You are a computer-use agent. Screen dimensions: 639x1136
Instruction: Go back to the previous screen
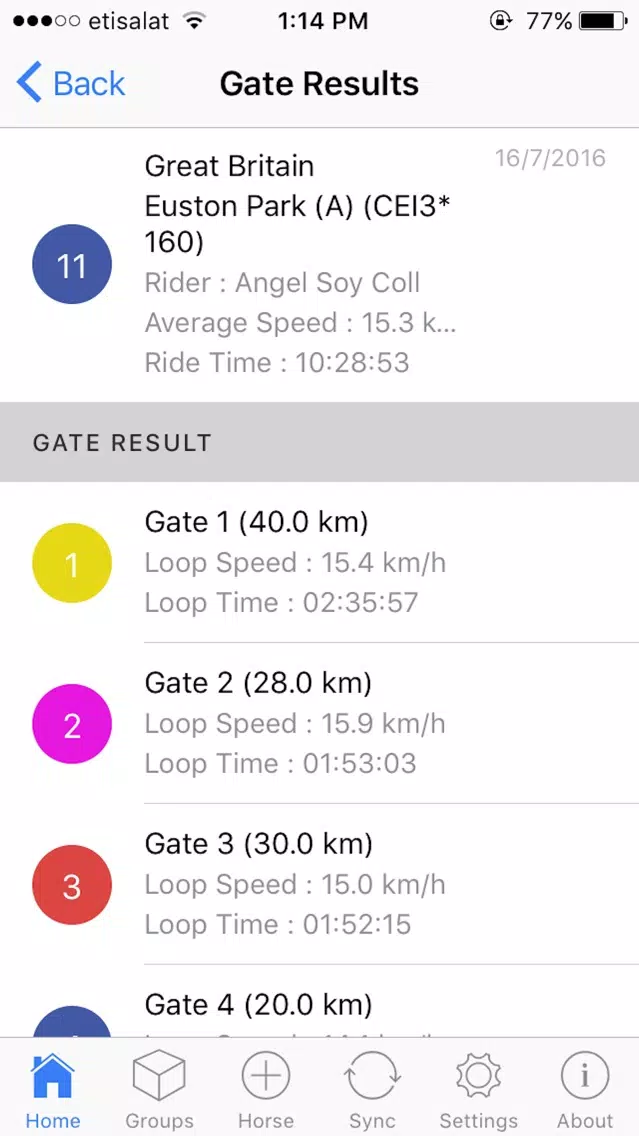(71, 83)
